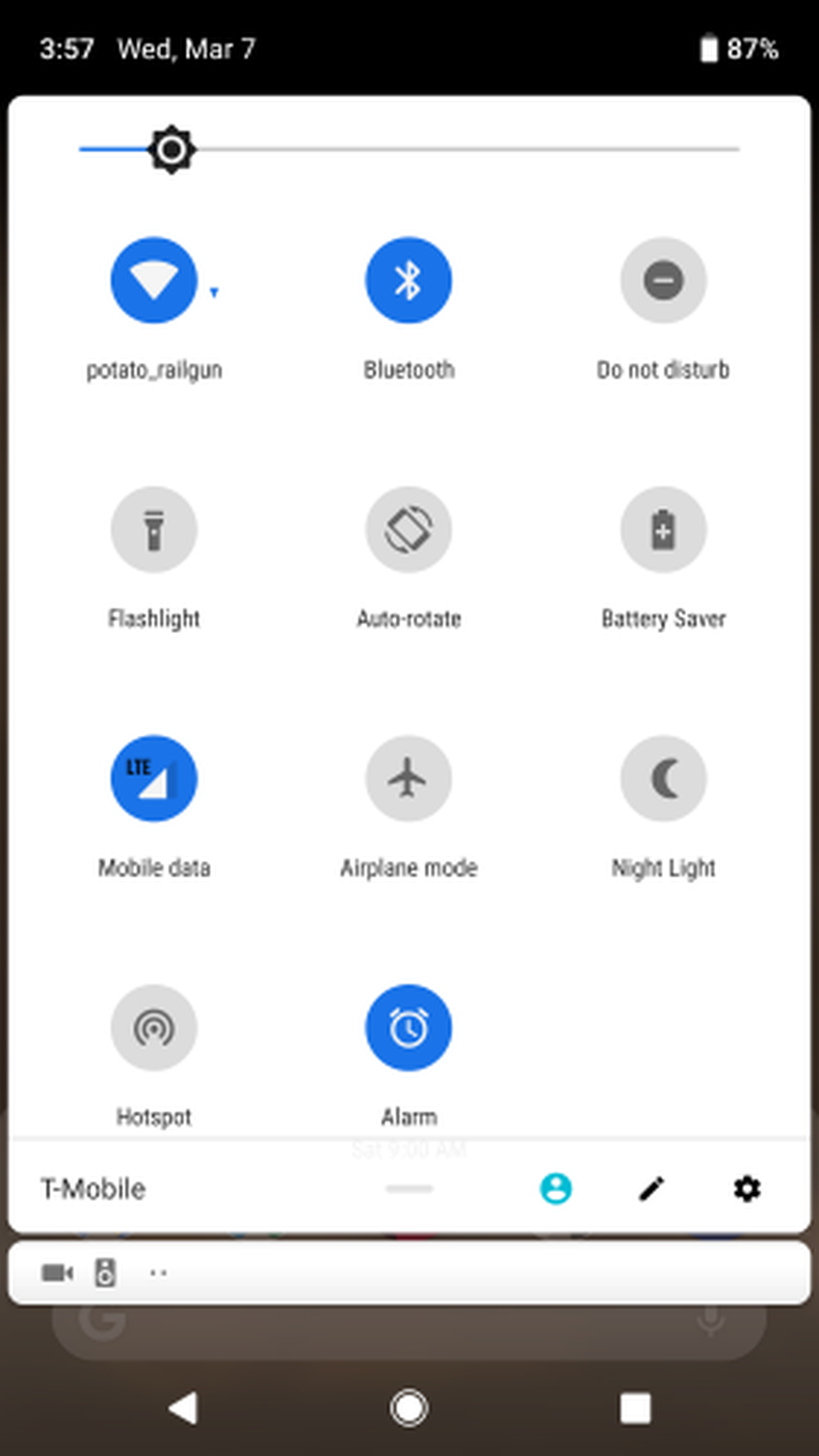819x1456 pixels.
Task: Turn off Bluetooth
Action: [x=409, y=280]
